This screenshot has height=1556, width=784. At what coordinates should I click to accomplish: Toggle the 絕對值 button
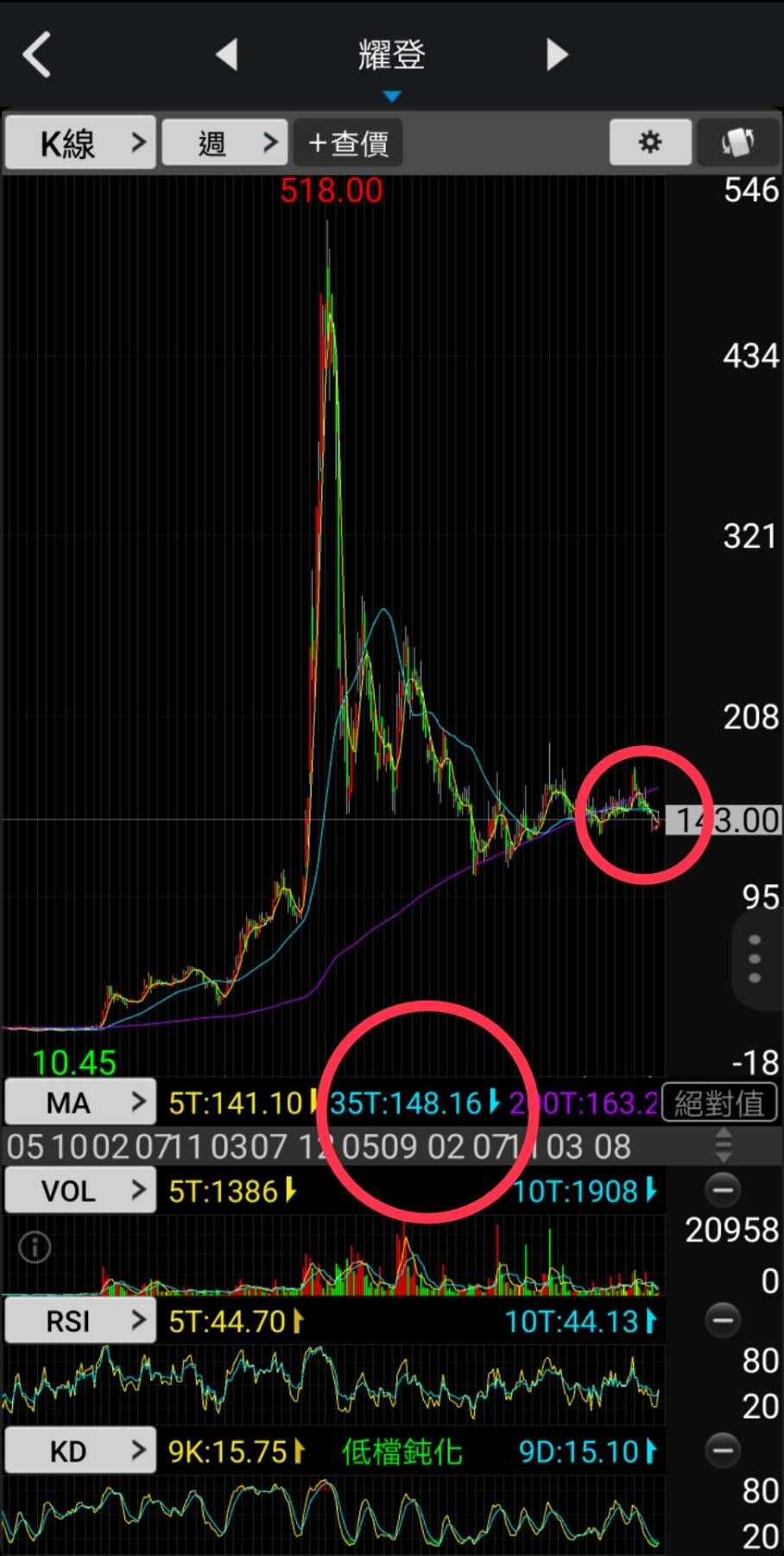718,1103
